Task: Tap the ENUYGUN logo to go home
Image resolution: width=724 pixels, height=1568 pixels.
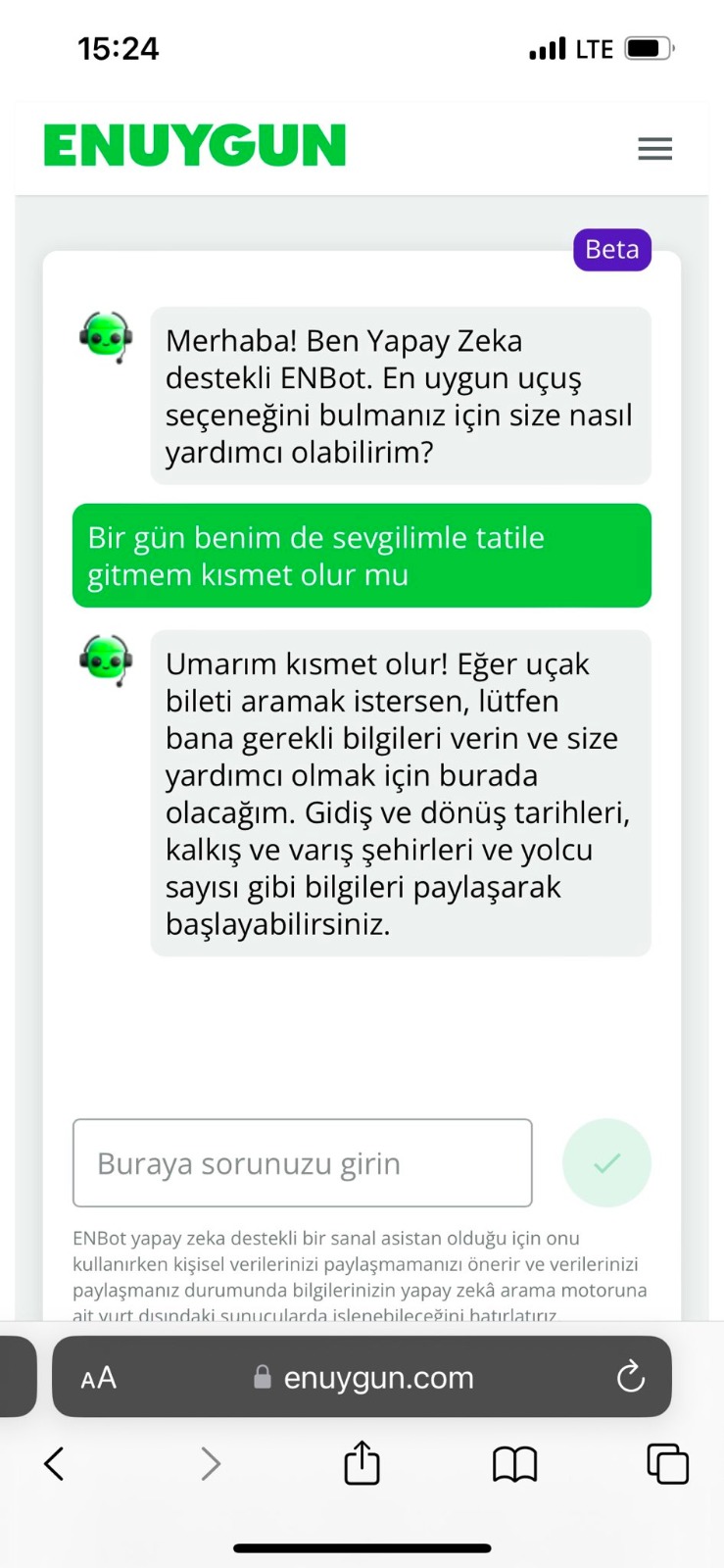Action: point(195,145)
